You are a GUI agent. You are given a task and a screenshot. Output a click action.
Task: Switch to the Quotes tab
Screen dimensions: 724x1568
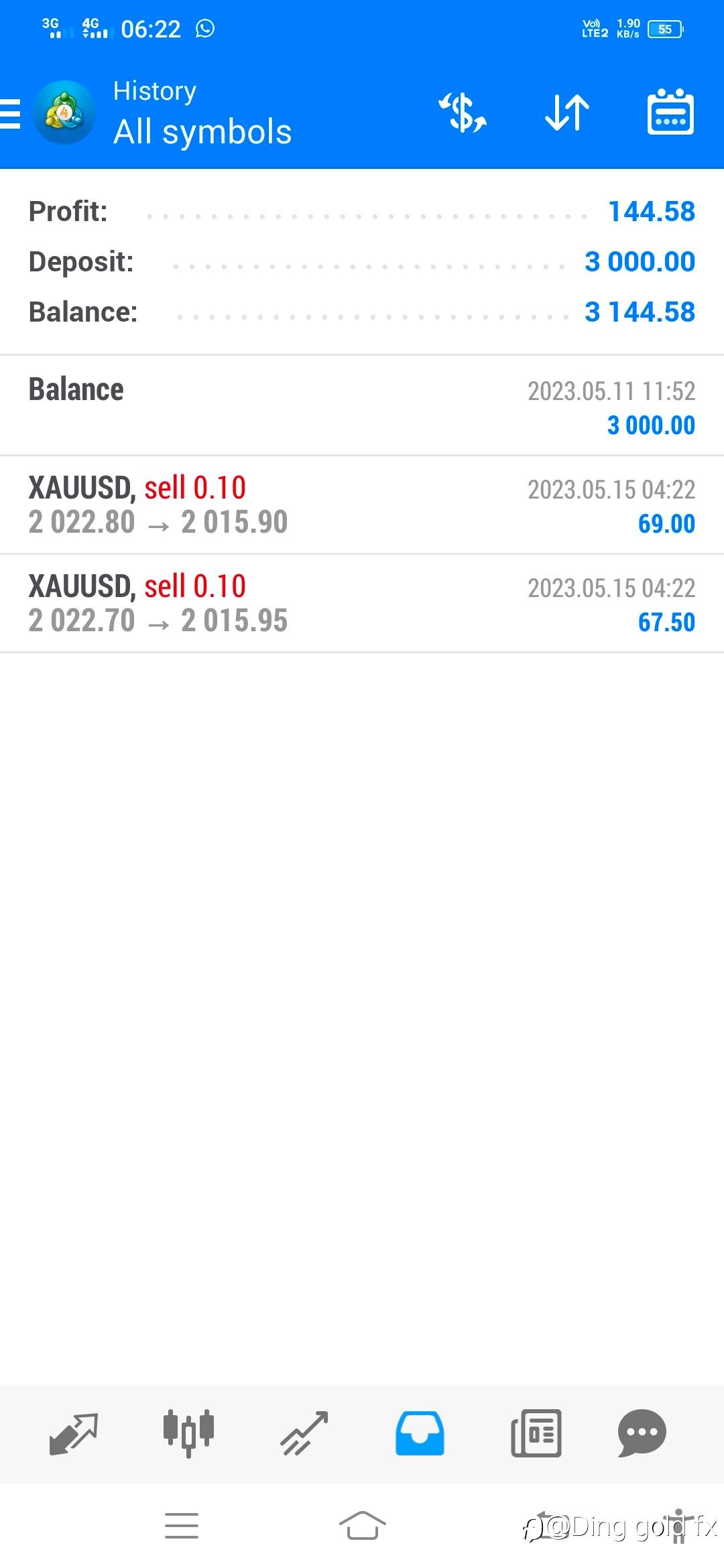(74, 1434)
